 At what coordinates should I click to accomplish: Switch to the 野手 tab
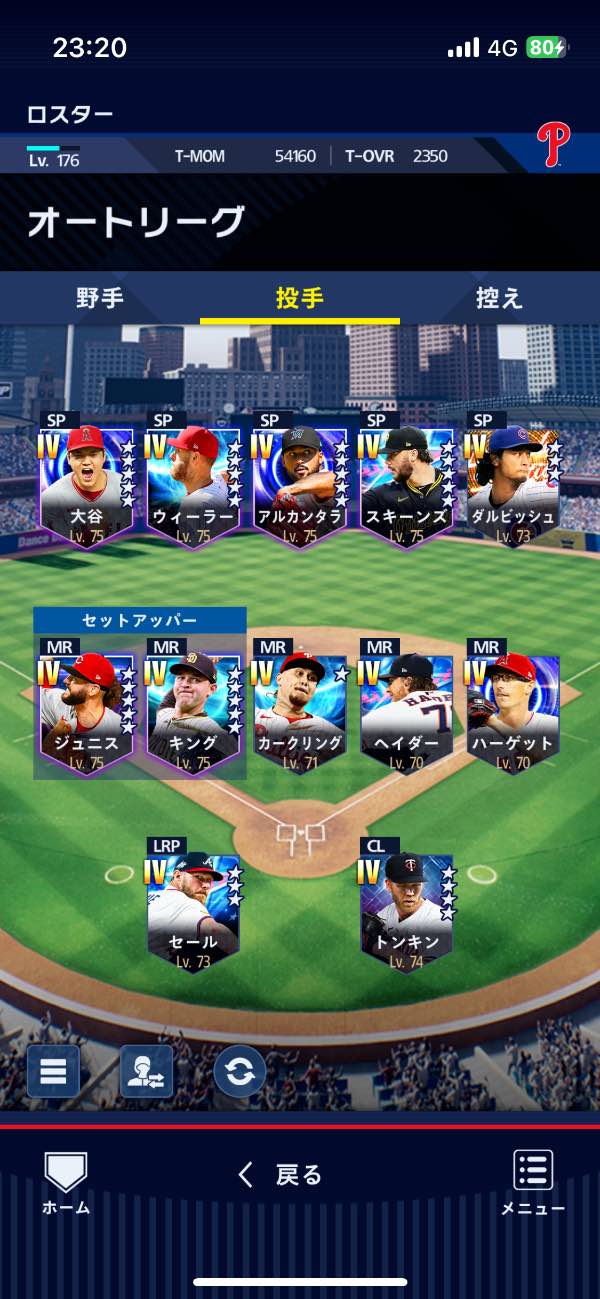pyautogui.click(x=100, y=298)
